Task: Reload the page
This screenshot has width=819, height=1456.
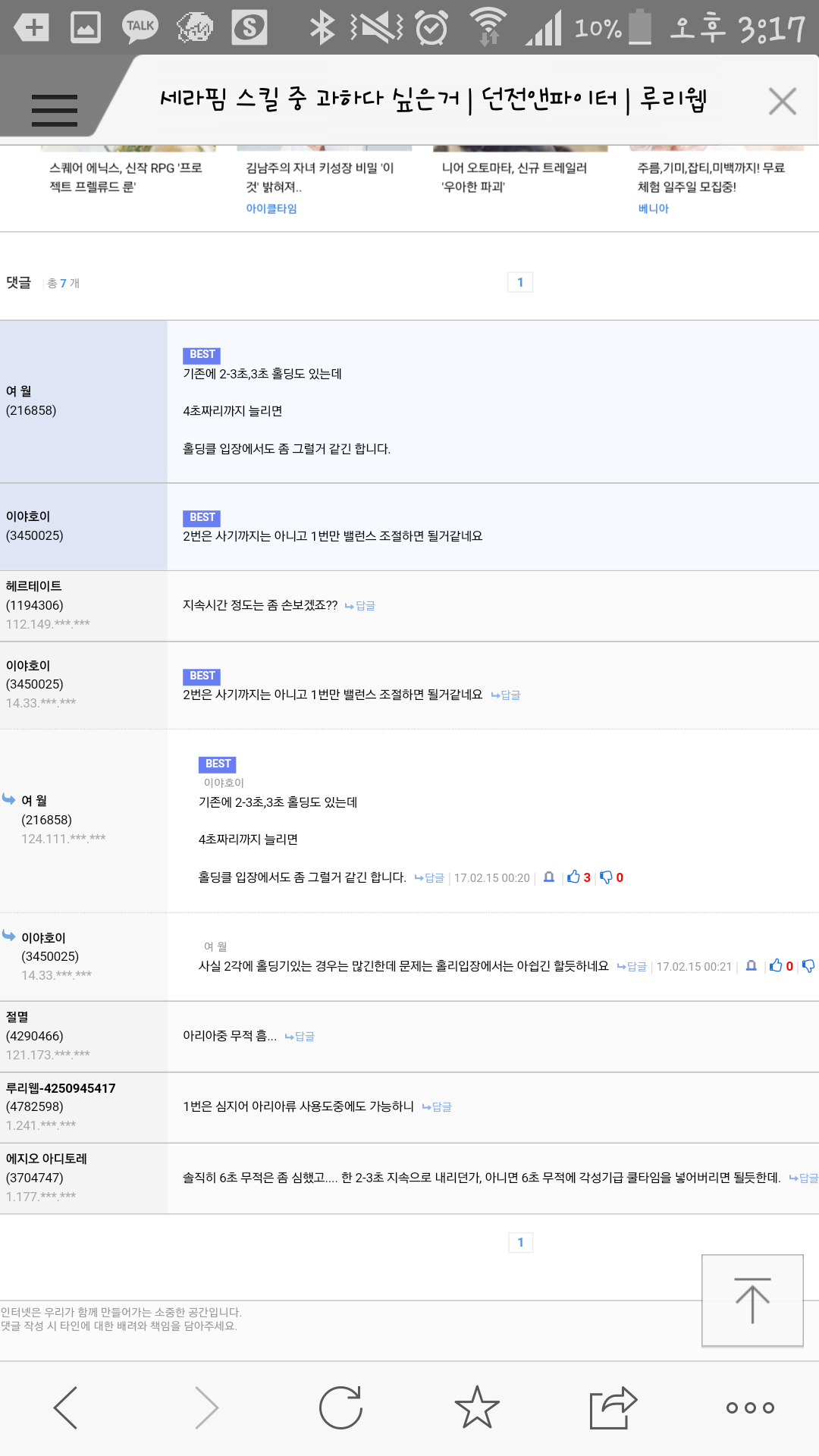Action: pos(340,1407)
